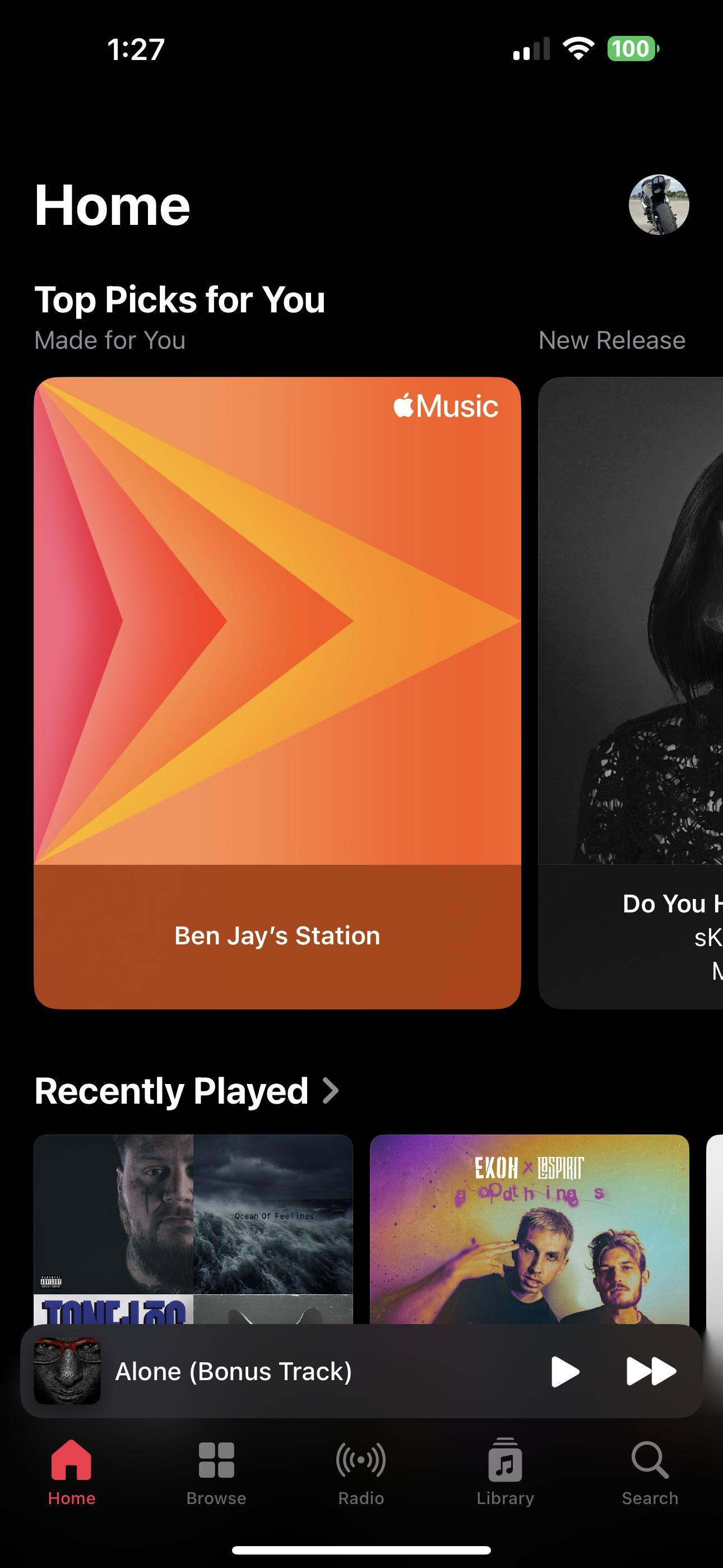Viewport: 723px width, 1568px height.
Task: Select the Home tab
Action: click(72, 1471)
